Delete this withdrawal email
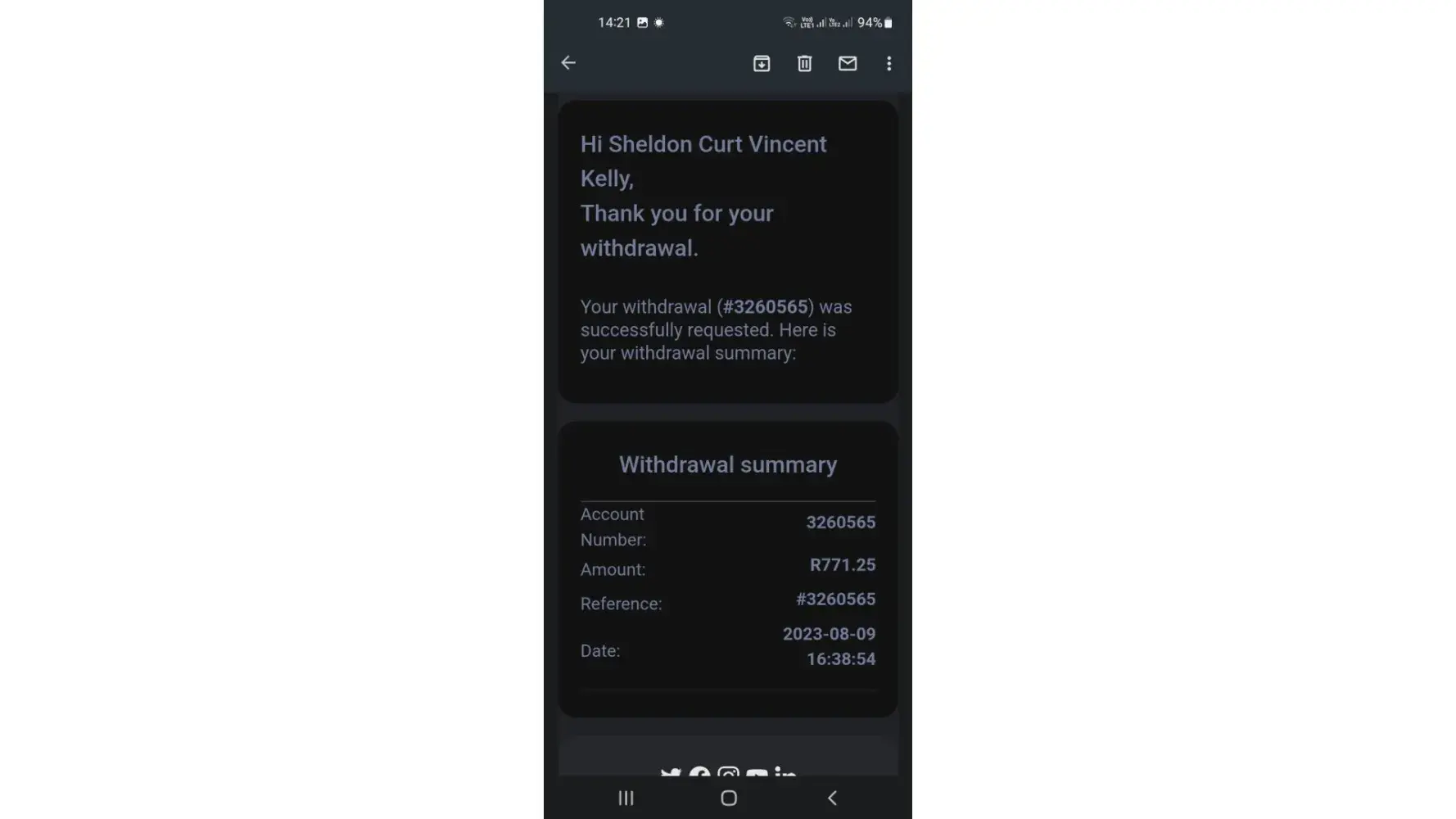Image resolution: width=1456 pixels, height=819 pixels. 804,64
